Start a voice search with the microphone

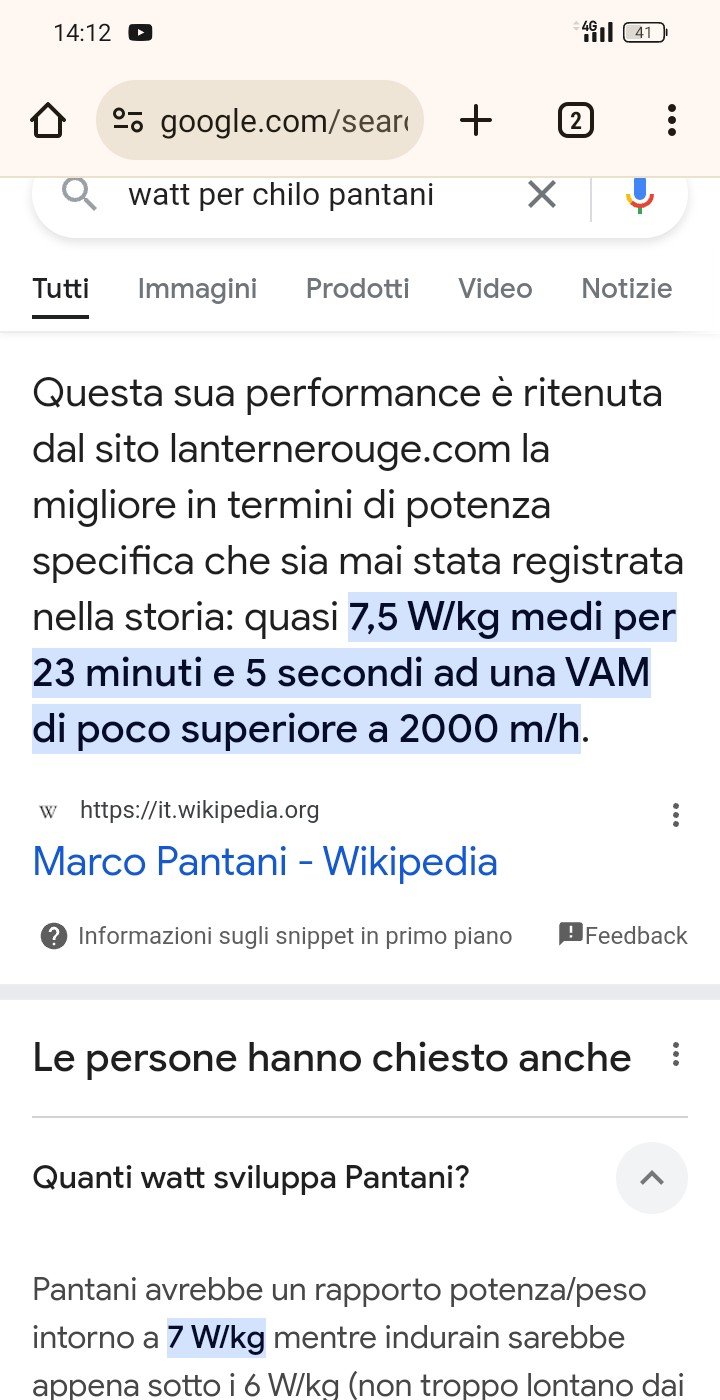click(640, 194)
